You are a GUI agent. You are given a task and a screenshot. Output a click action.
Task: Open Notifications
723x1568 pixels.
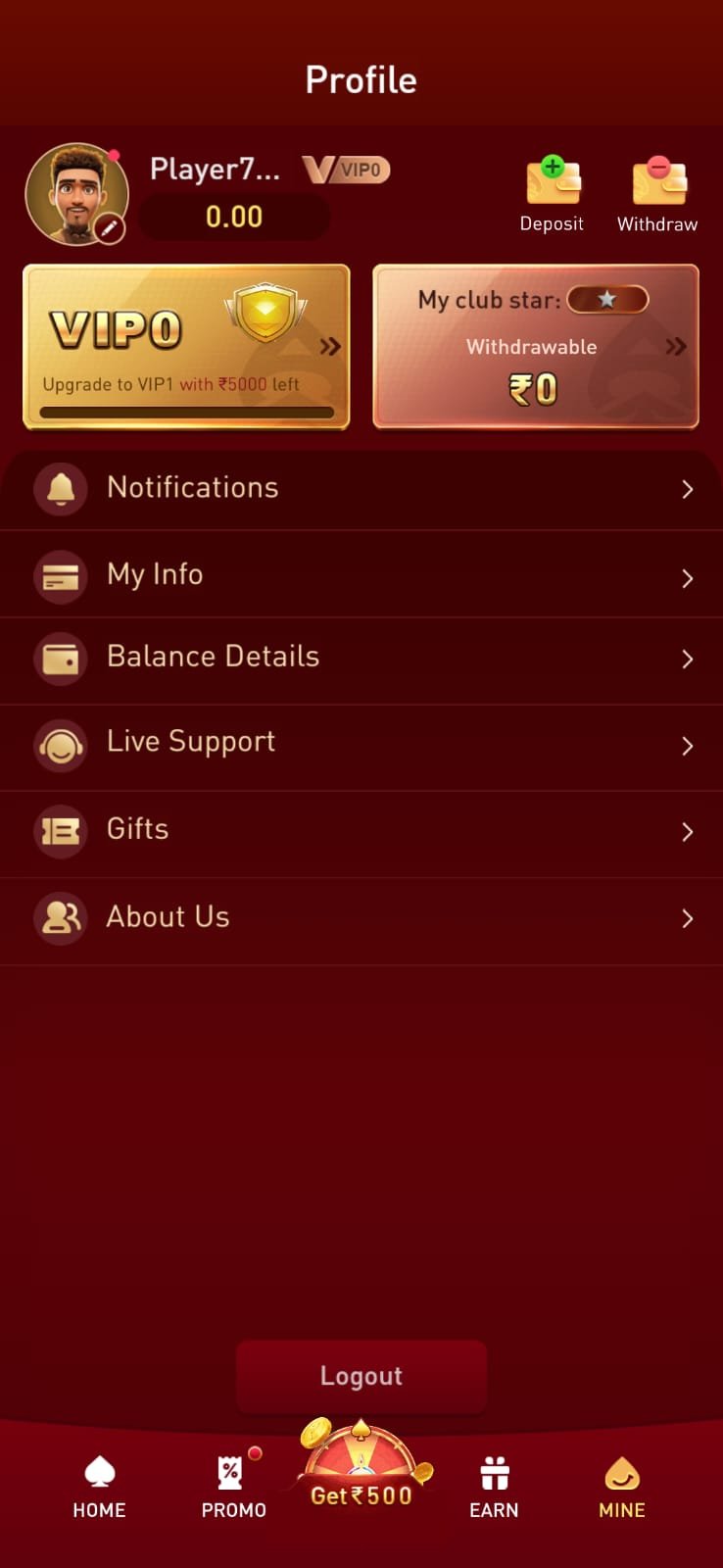click(361, 488)
